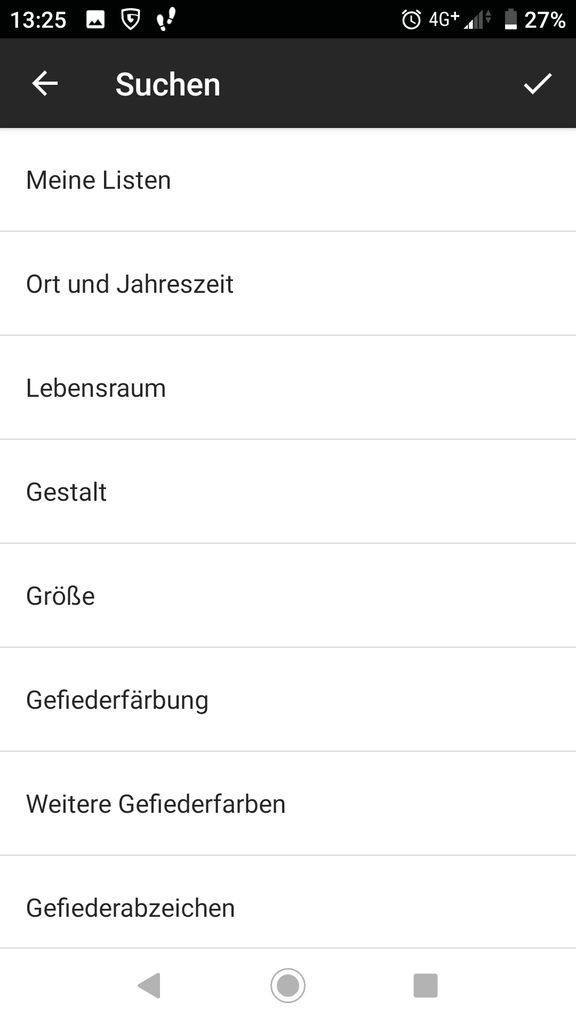Go back using the top arrow
576x1024 pixels.
(44, 84)
